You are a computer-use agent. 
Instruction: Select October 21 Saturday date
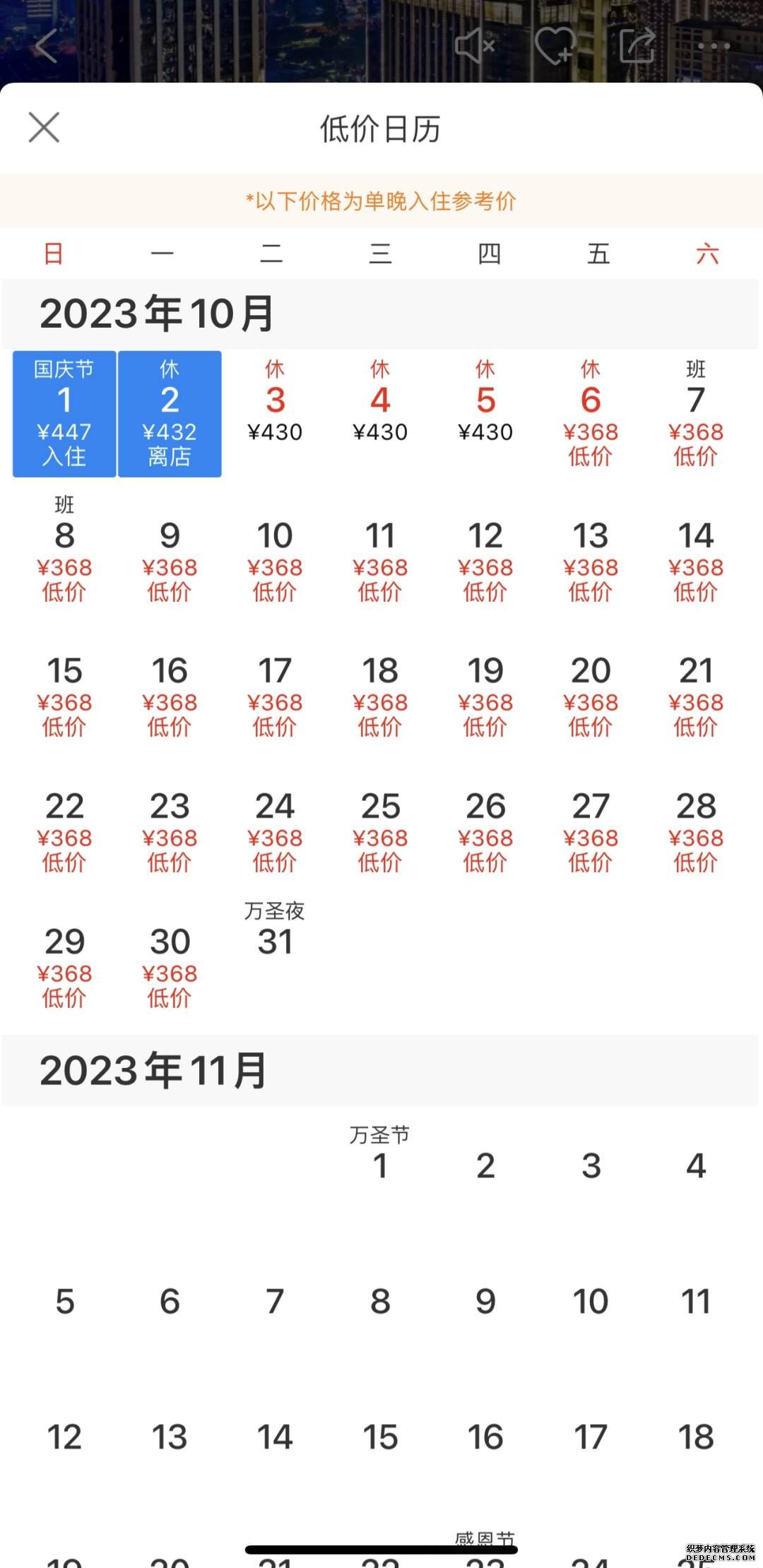pos(696,697)
